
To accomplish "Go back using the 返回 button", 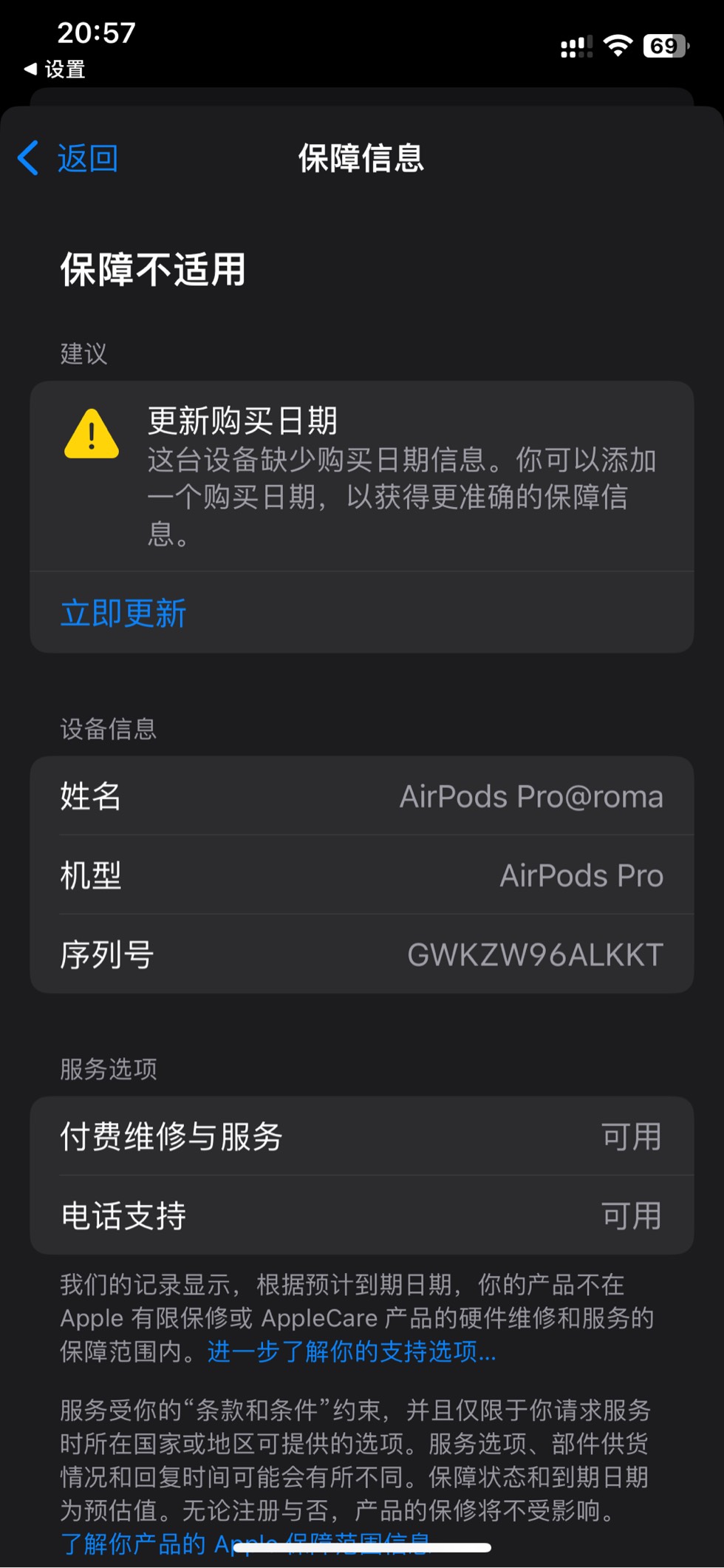I will tap(69, 158).
